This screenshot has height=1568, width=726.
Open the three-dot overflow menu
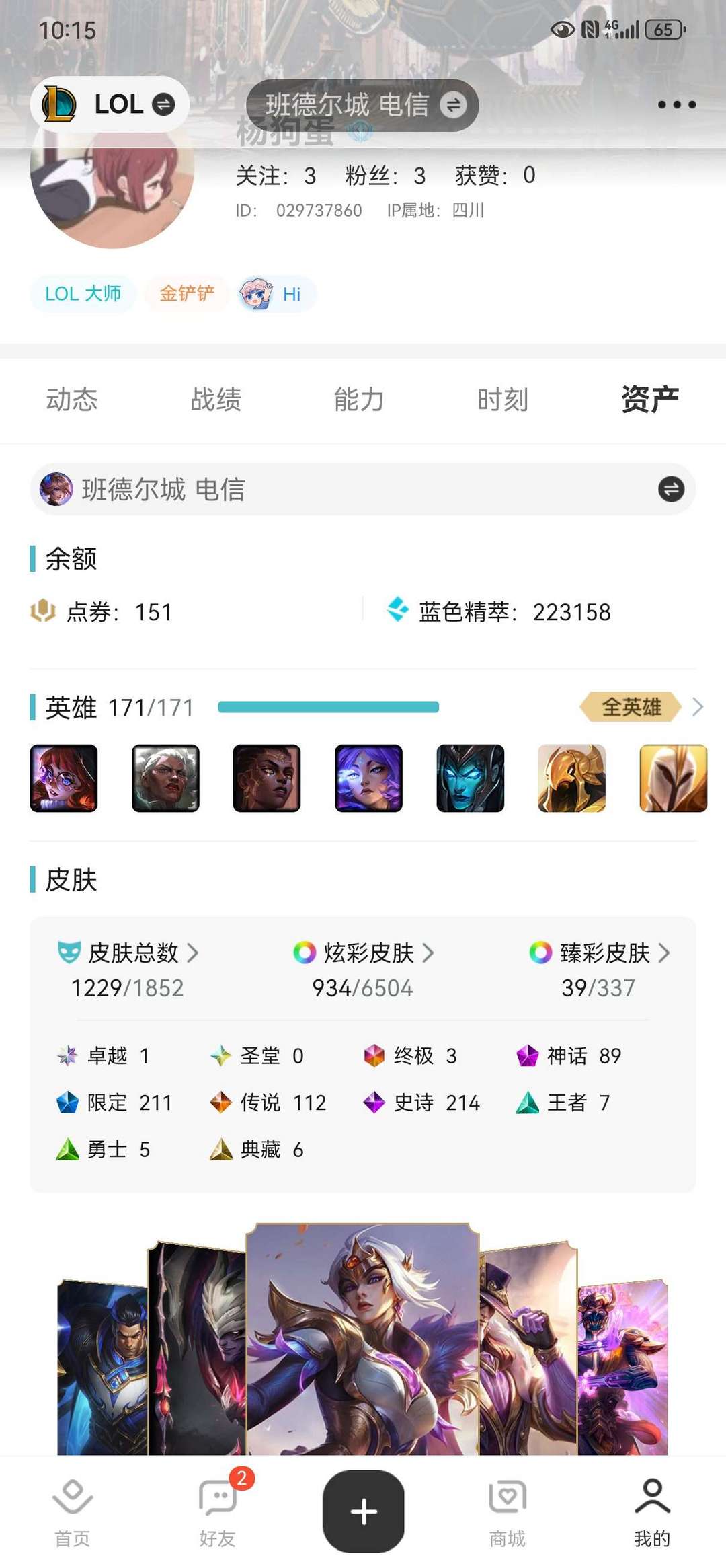[x=676, y=104]
